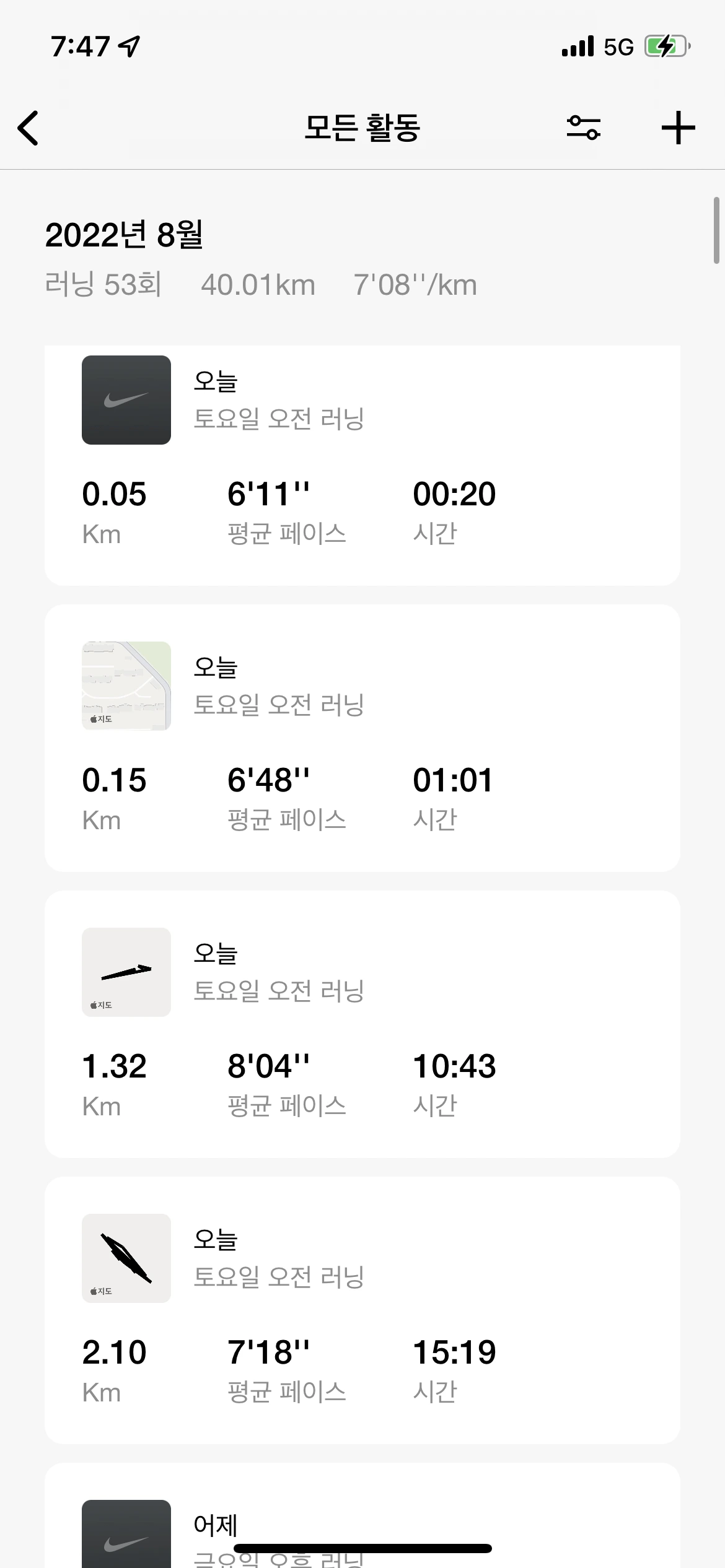Screen dimensions: 725x1568
Task: Open the activity filter options
Action: coord(583,128)
